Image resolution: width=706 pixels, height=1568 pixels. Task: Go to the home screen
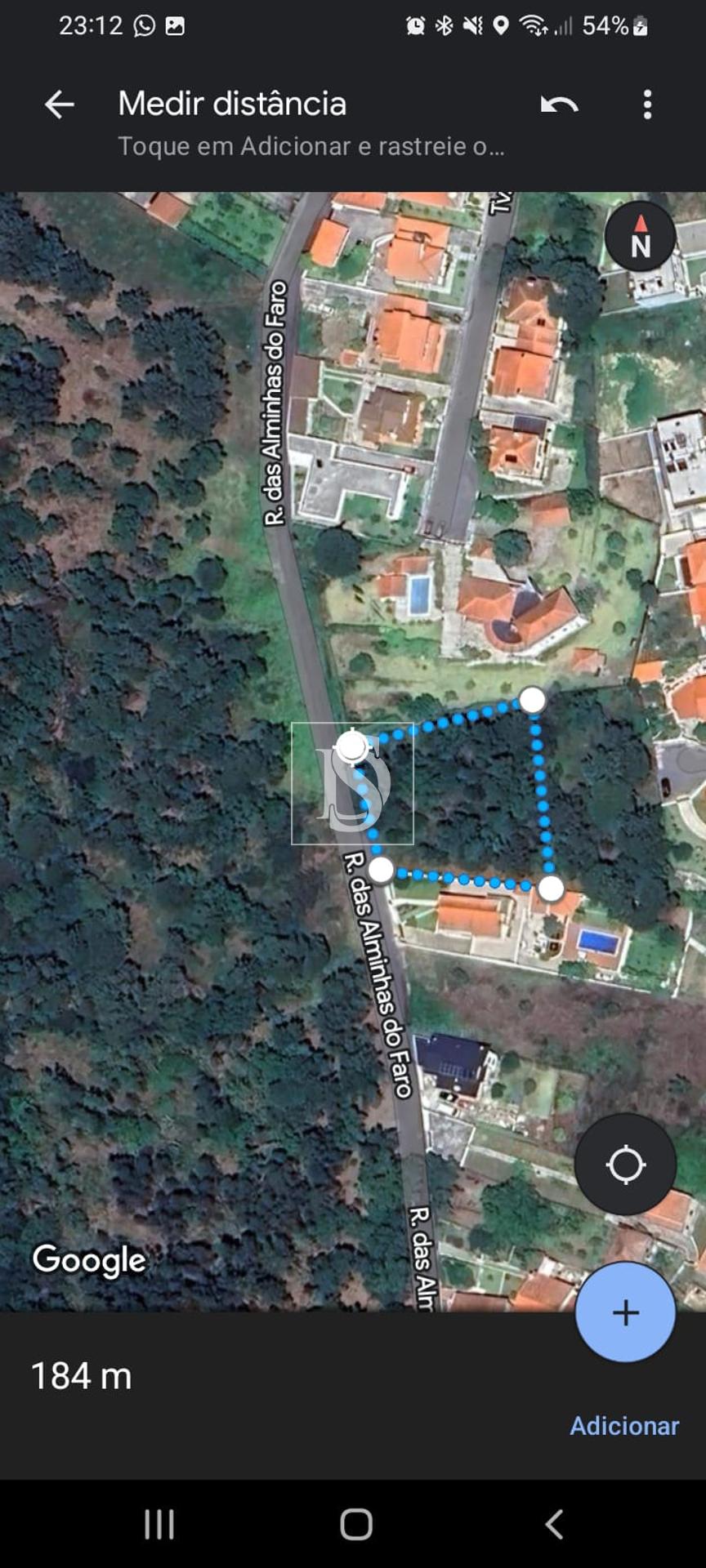(356, 1524)
